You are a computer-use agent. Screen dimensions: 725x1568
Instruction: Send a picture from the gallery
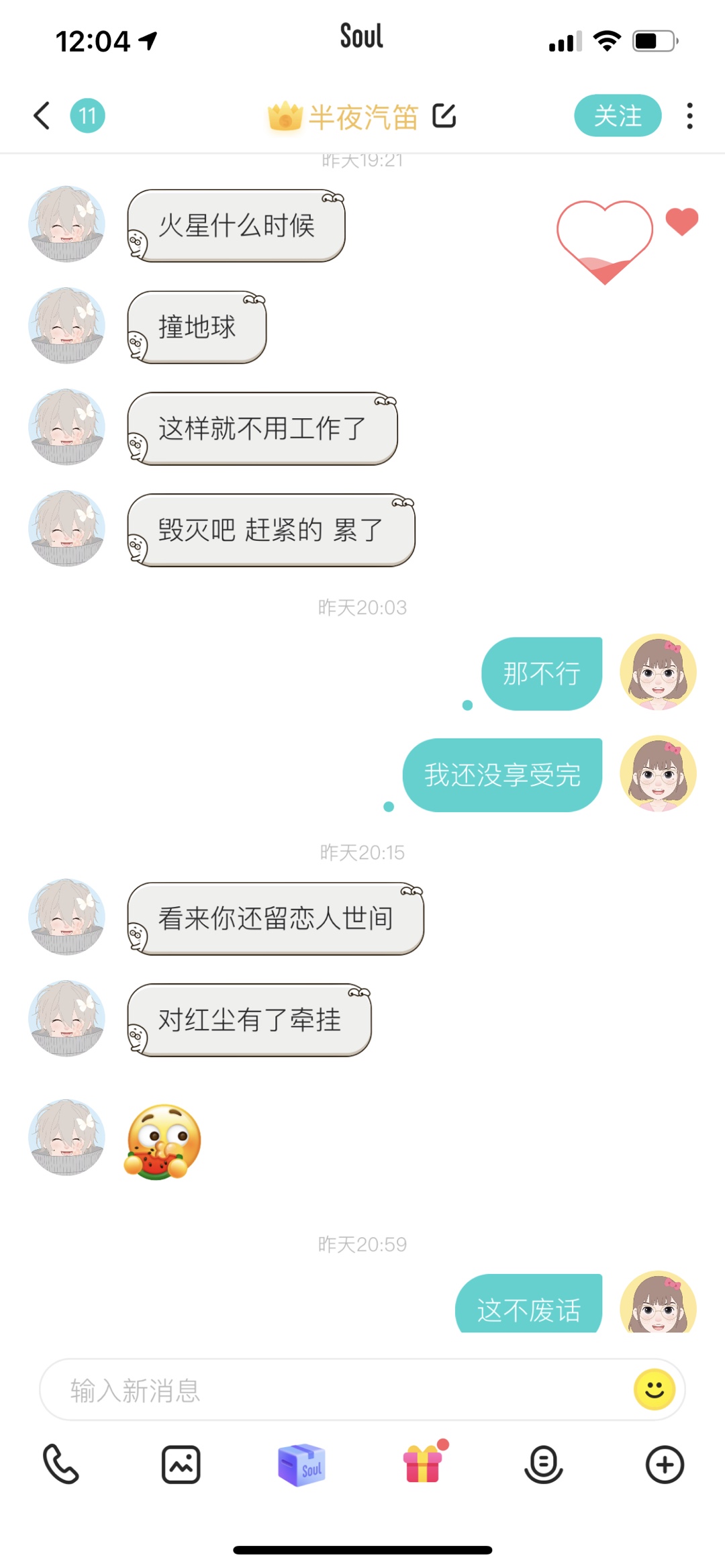coord(181,1464)
